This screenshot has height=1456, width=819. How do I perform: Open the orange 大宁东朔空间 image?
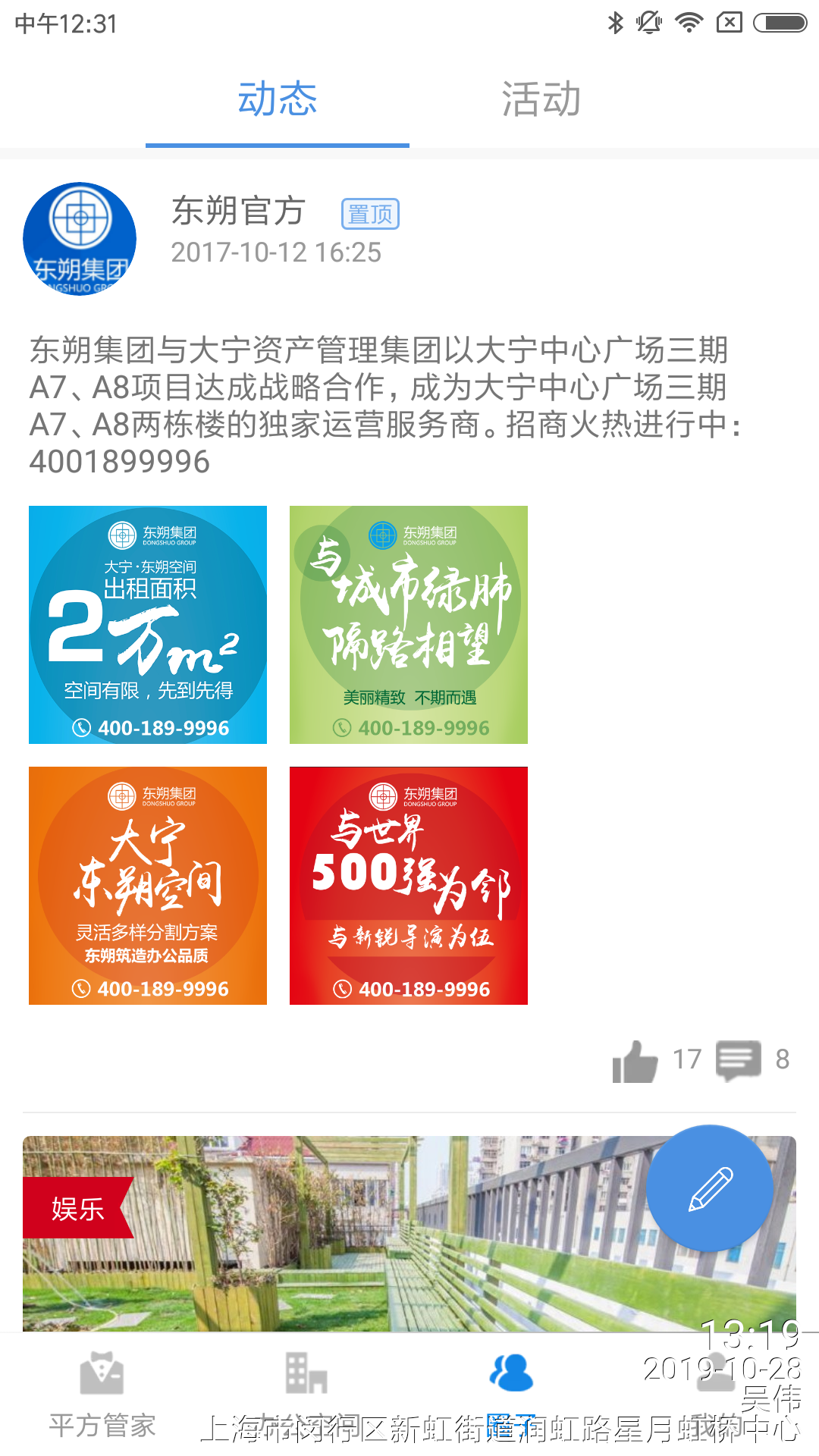point(148,886)
